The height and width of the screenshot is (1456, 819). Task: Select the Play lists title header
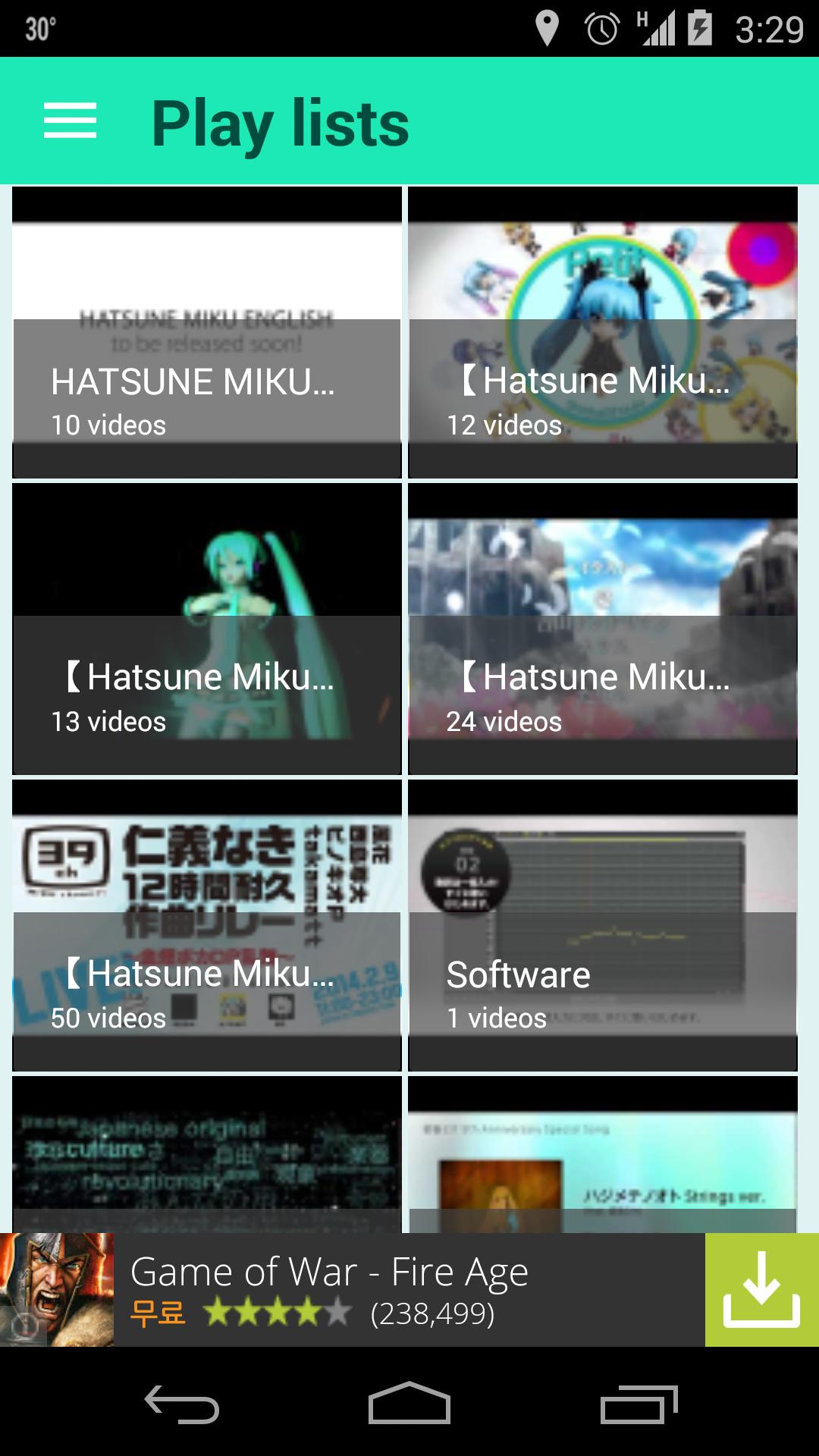(x=280, y=121)
